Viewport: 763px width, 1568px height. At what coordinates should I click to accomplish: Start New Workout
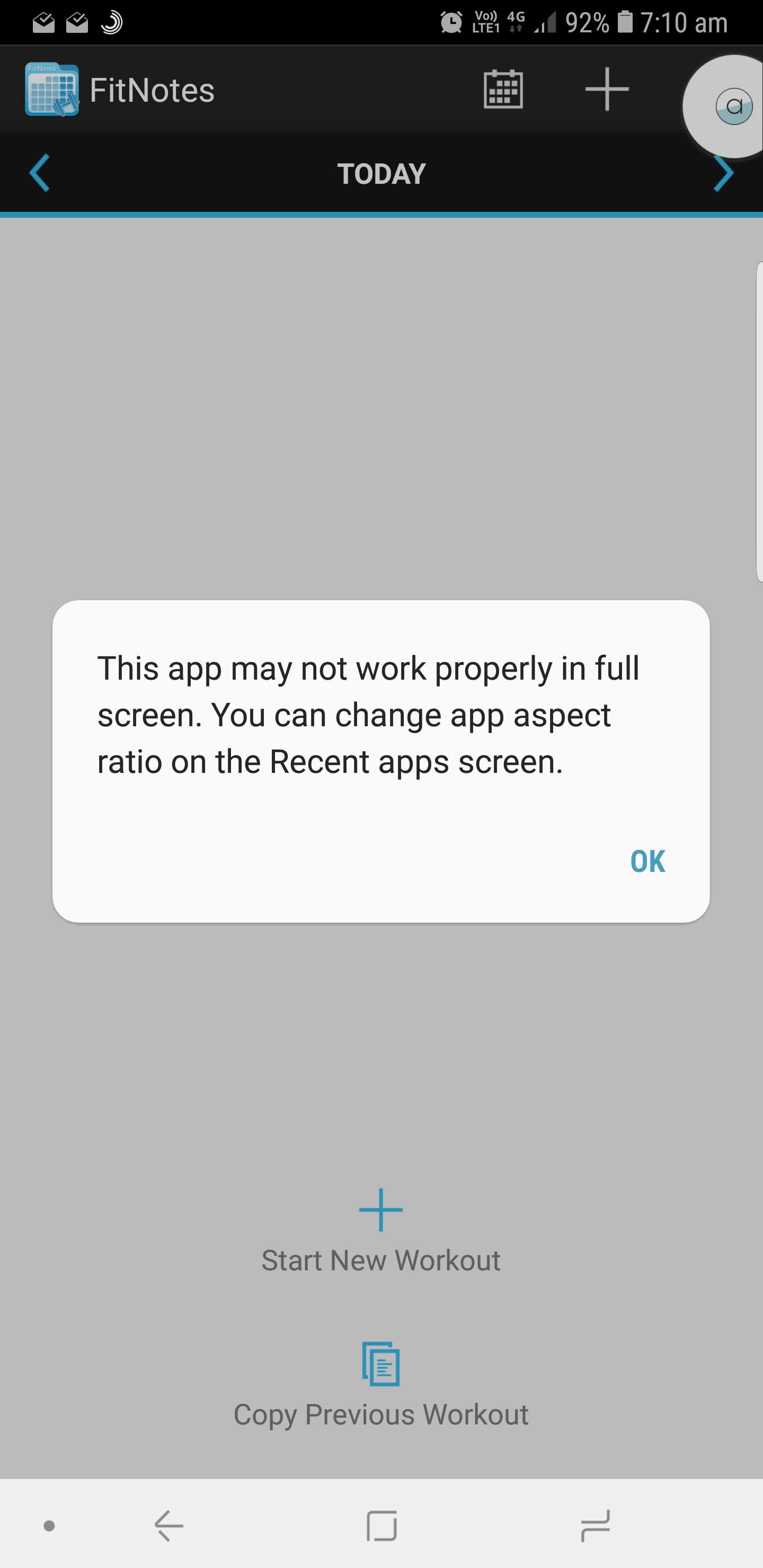pyautogui.click(x=381, y=1231)
